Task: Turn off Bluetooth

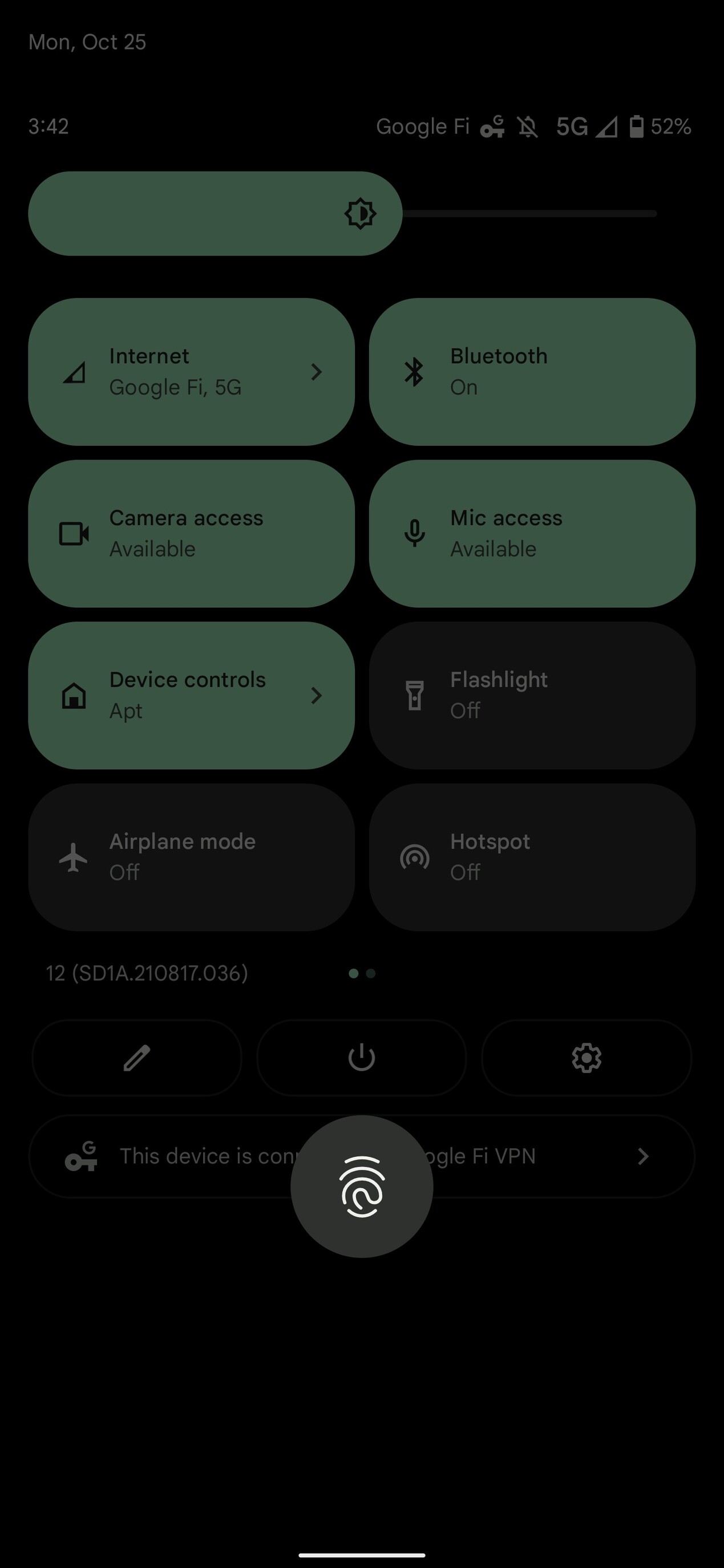Action: coord(532,372)
